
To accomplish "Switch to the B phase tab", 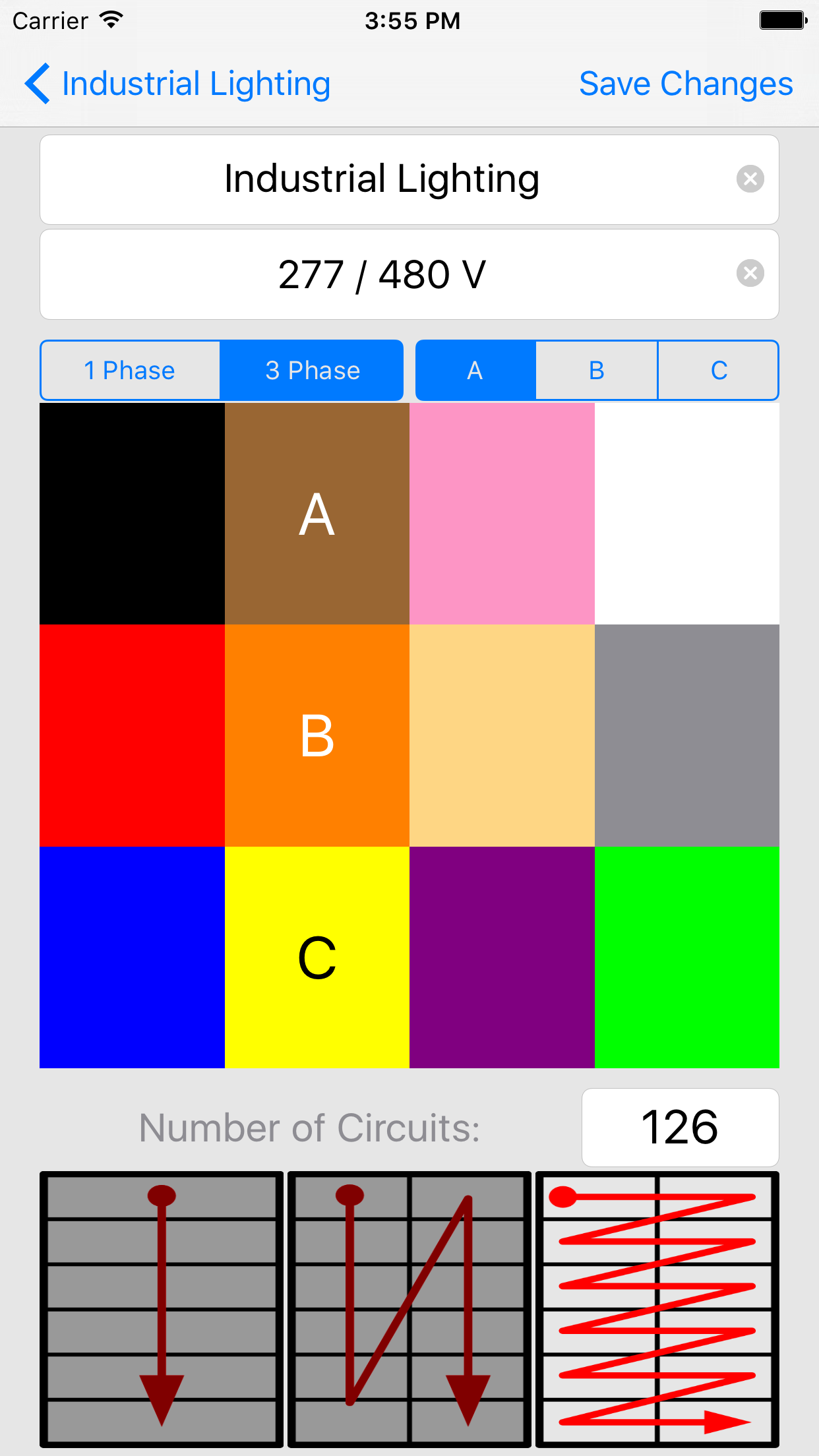I will [596, 370].
